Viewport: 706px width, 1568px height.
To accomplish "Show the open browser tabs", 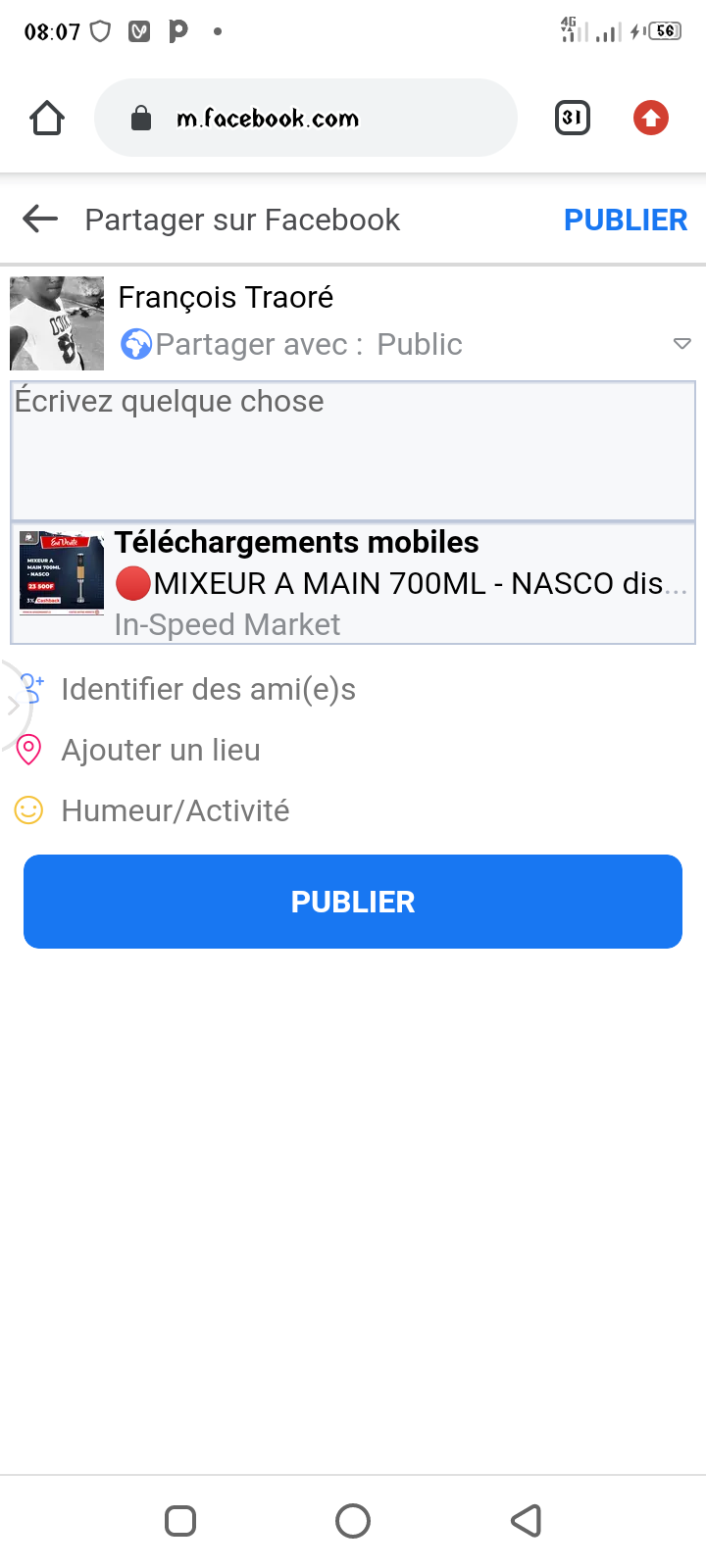I will pyautogui.click(x=573, y=119).
